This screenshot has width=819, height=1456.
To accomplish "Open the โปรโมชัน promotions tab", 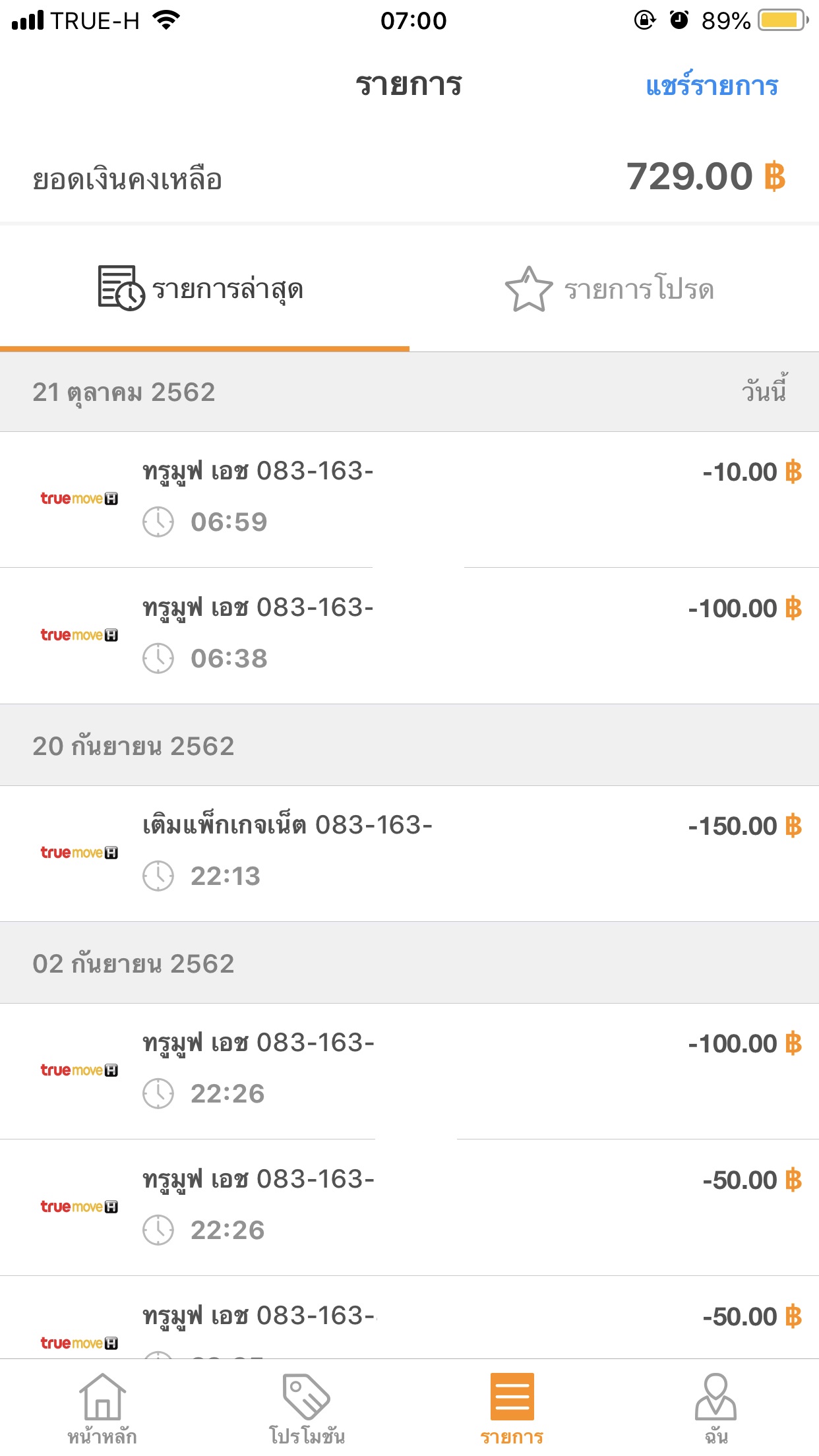I will (307, 1408).
